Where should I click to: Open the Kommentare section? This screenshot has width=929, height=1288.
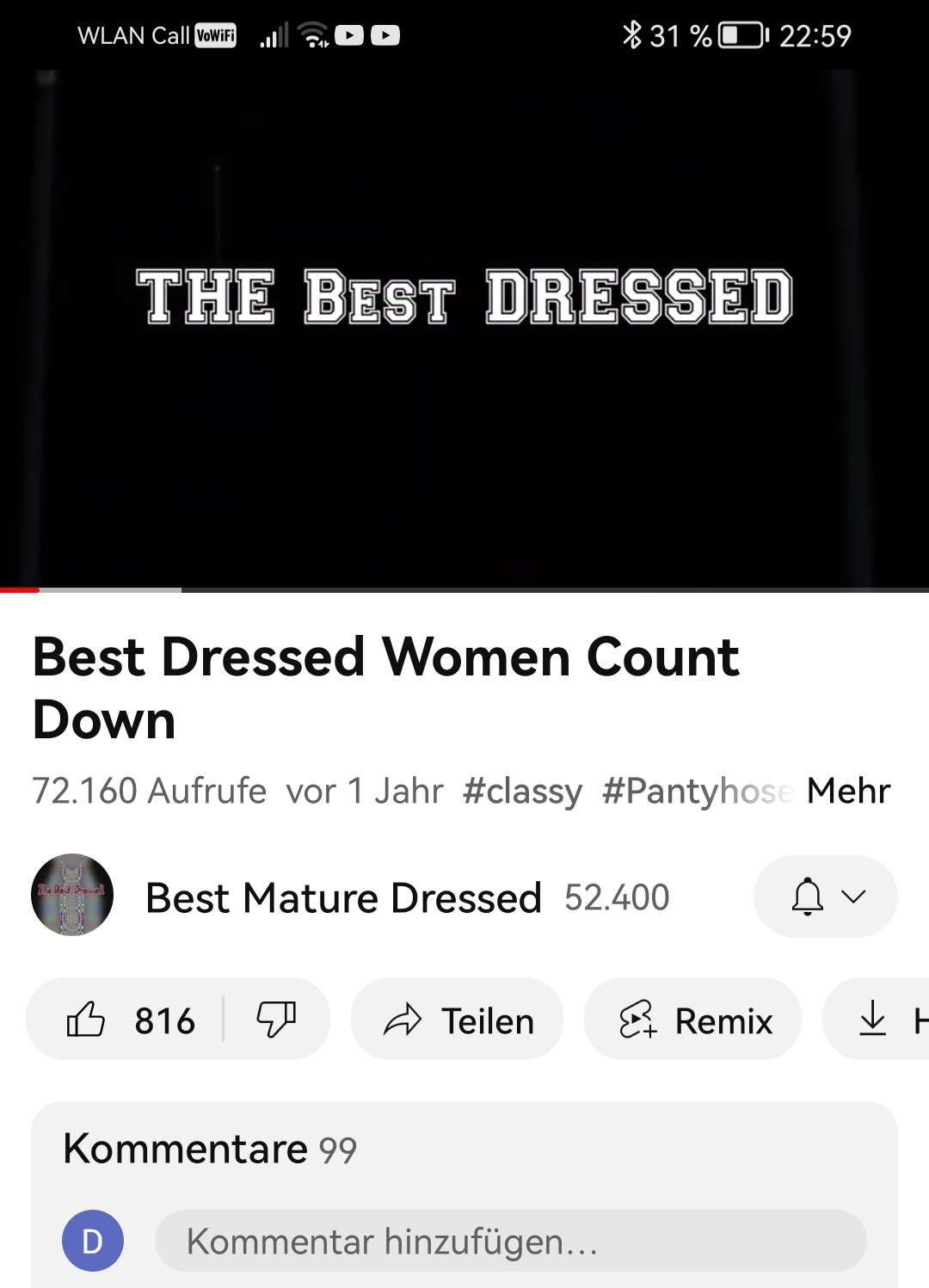tap(209, 1149)
